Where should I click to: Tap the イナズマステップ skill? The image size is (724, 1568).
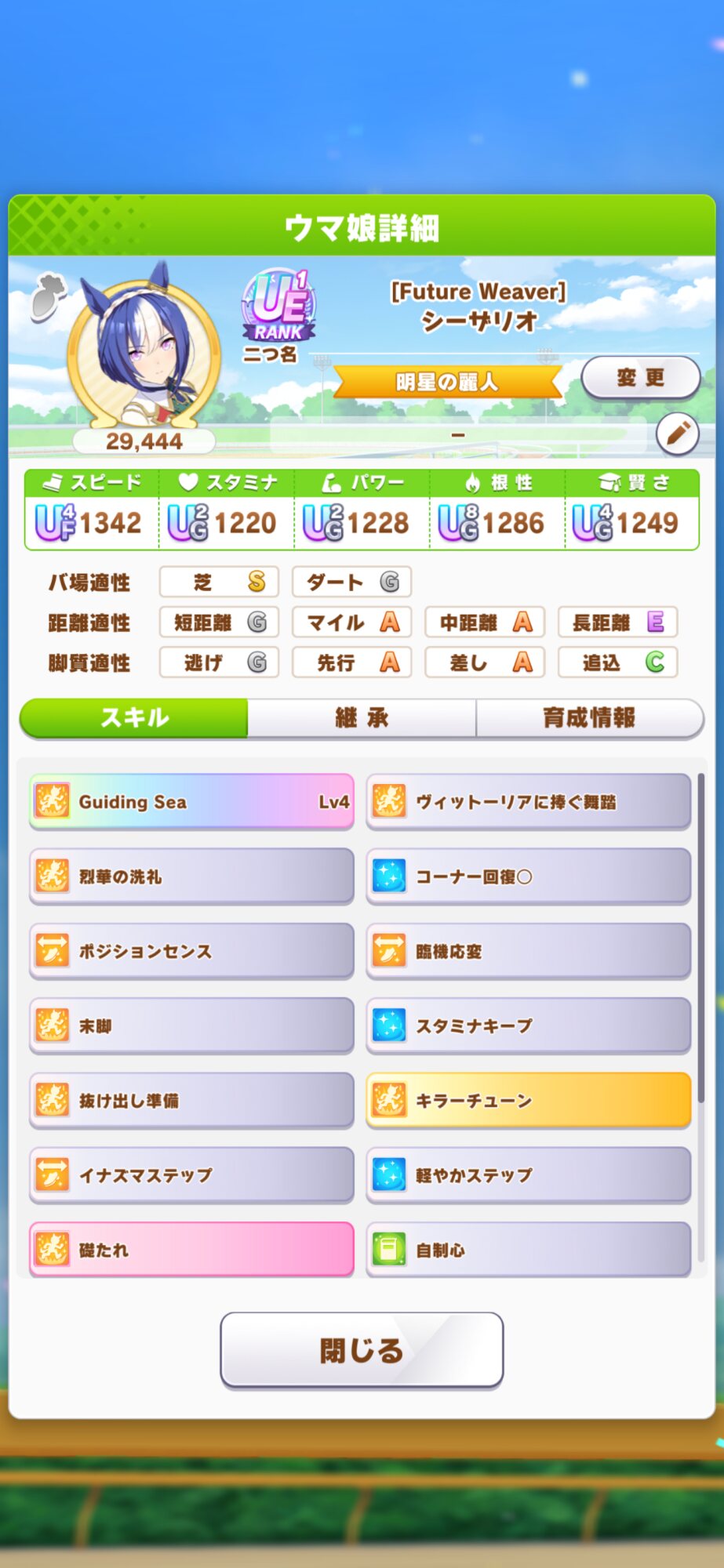click(191, 1174)
